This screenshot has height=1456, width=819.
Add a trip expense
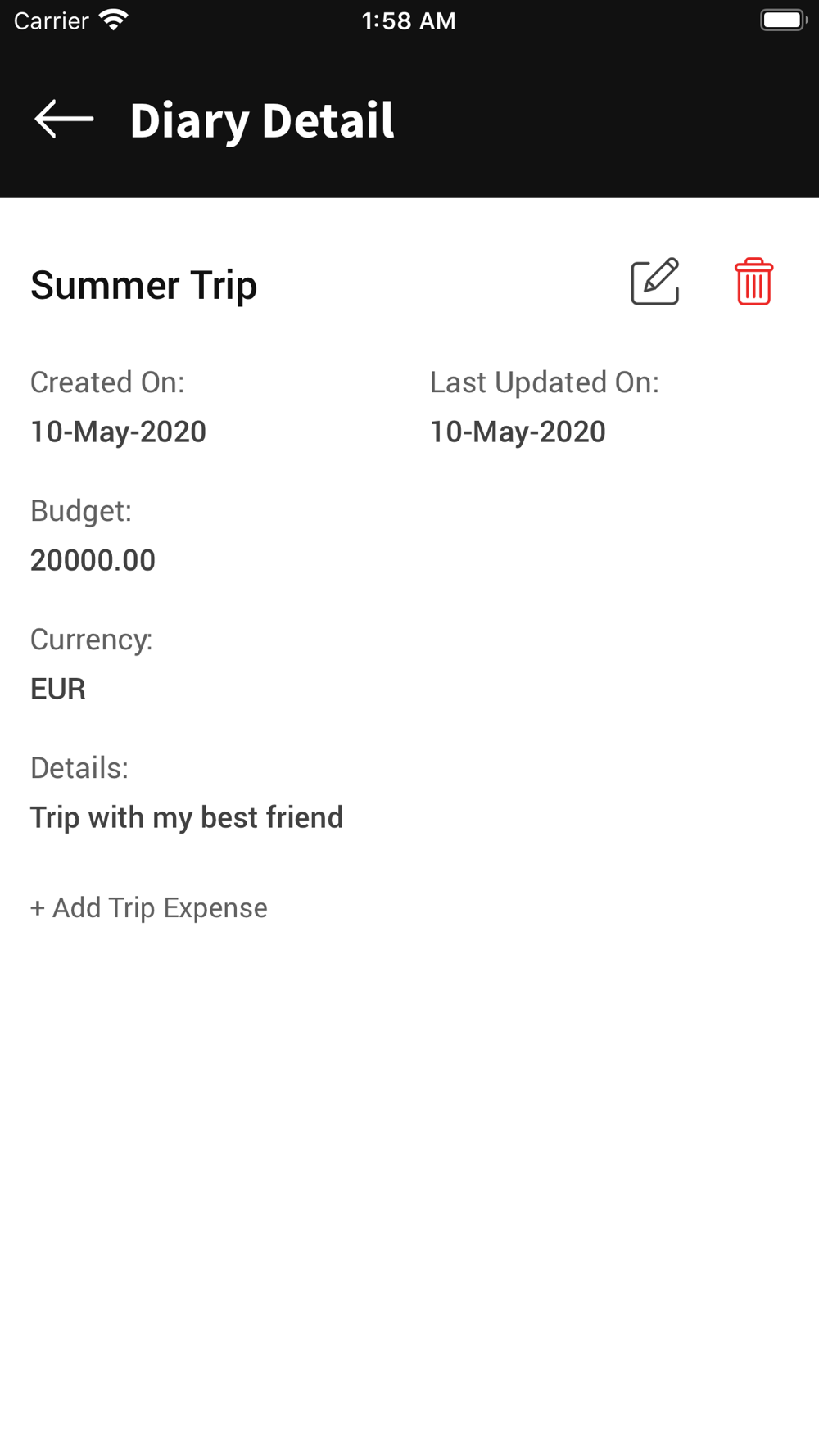149,907
